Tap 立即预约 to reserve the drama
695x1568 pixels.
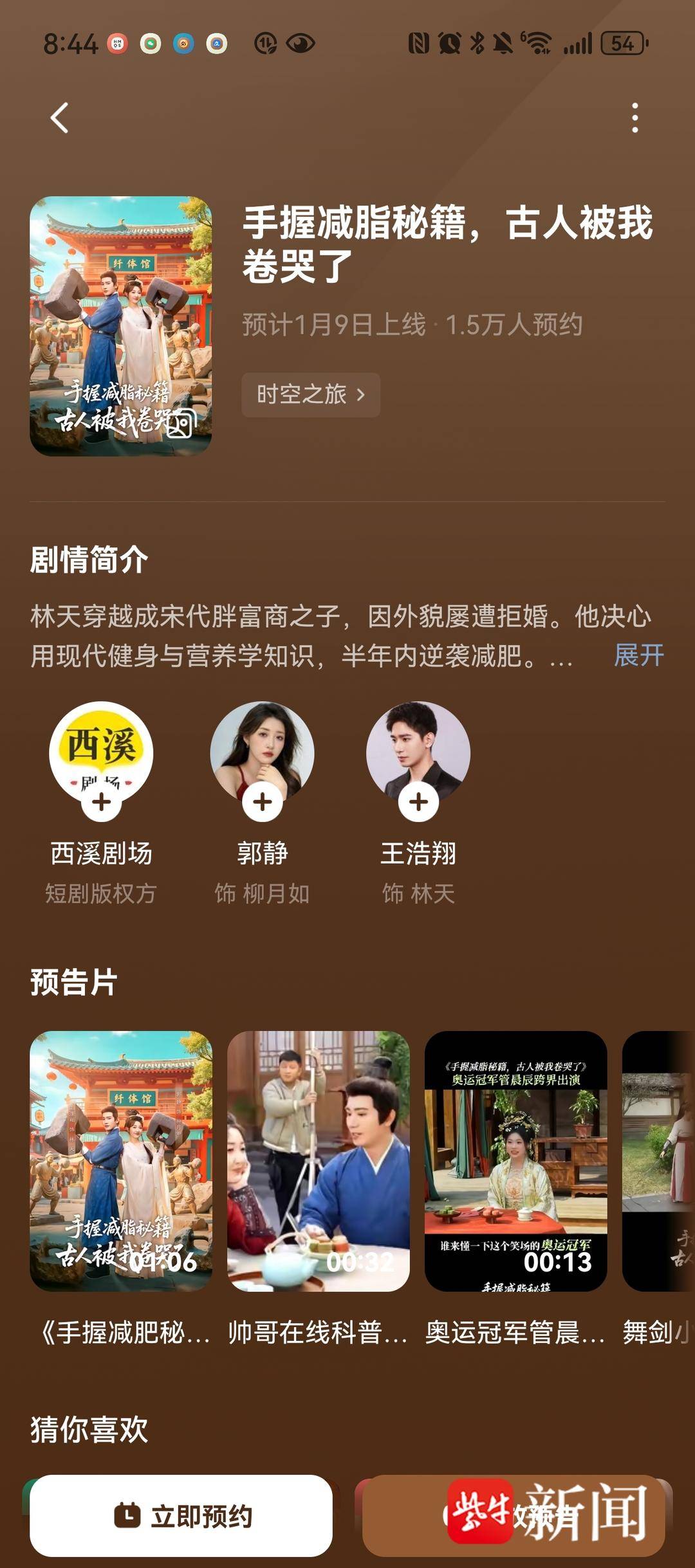tap(181, 1515)
